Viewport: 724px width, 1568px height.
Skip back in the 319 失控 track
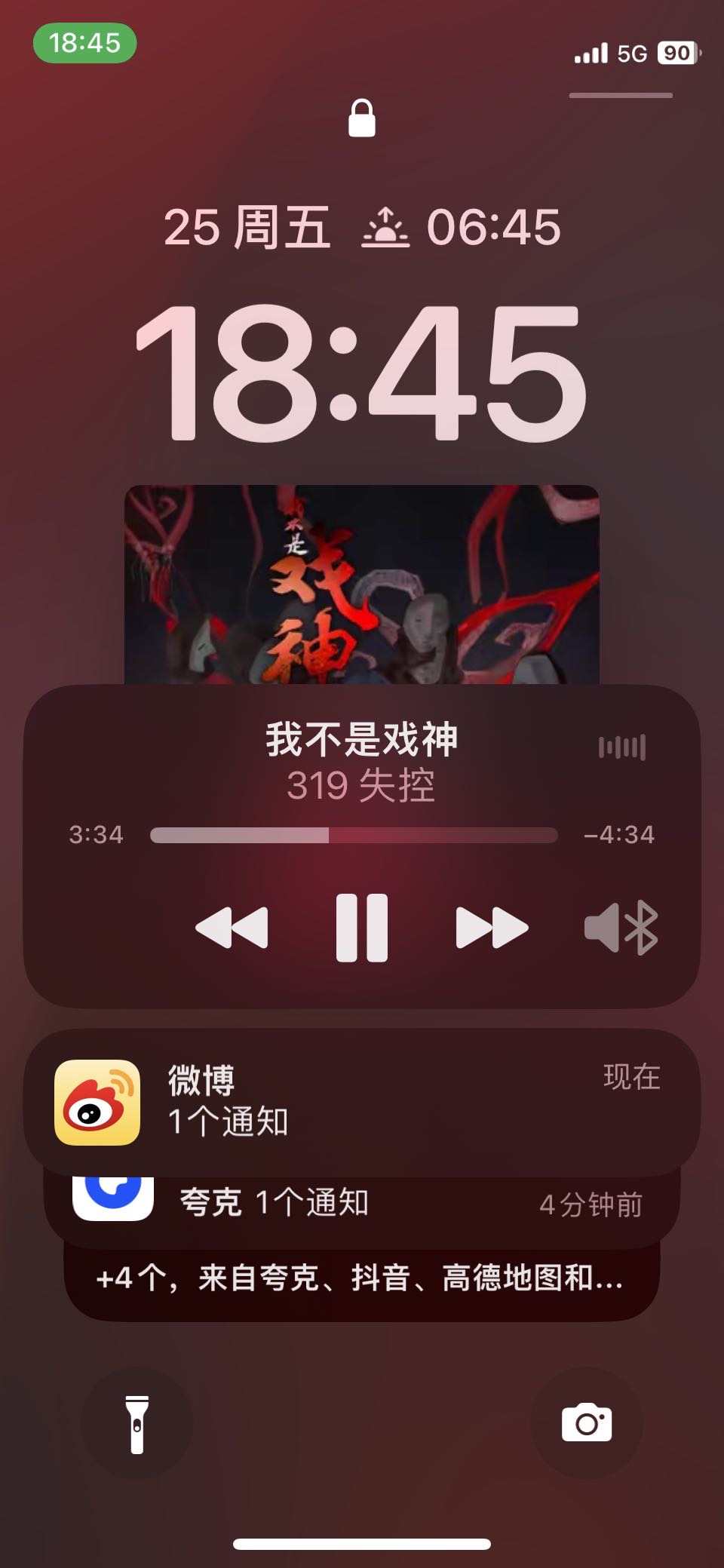(232, 928)
